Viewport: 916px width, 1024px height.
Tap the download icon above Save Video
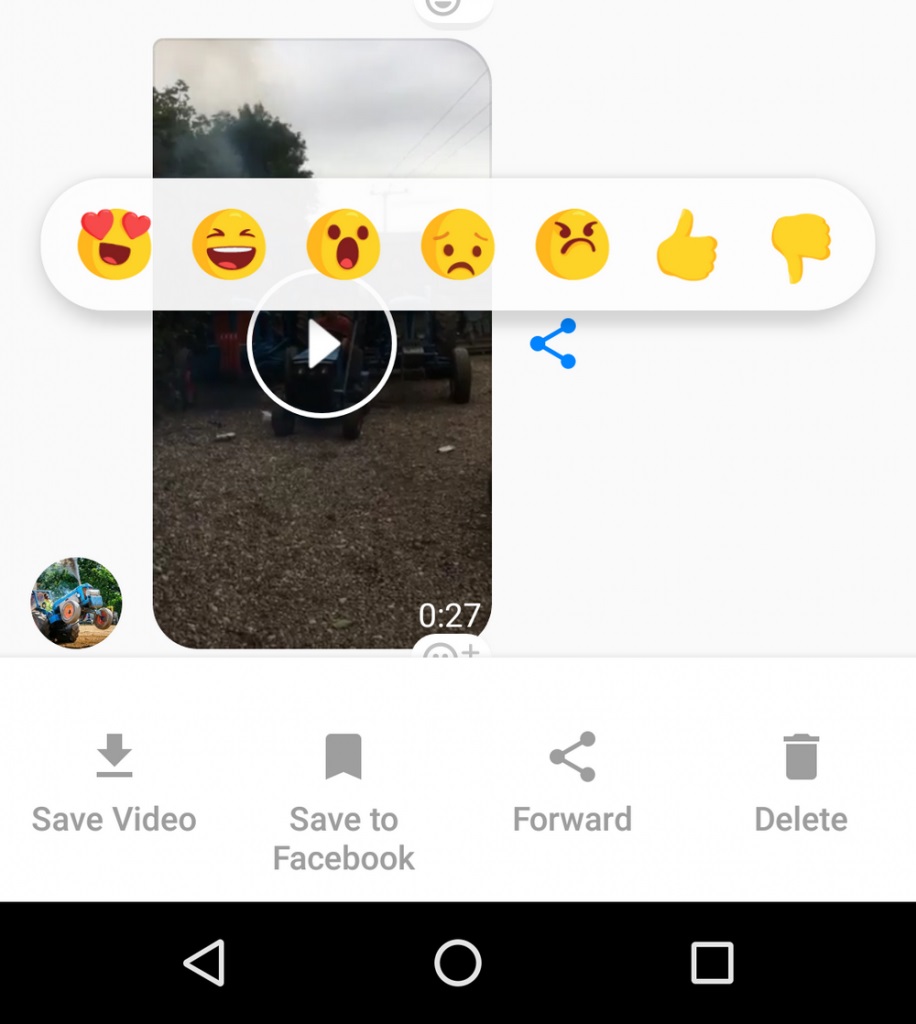(x=113, y=755)
